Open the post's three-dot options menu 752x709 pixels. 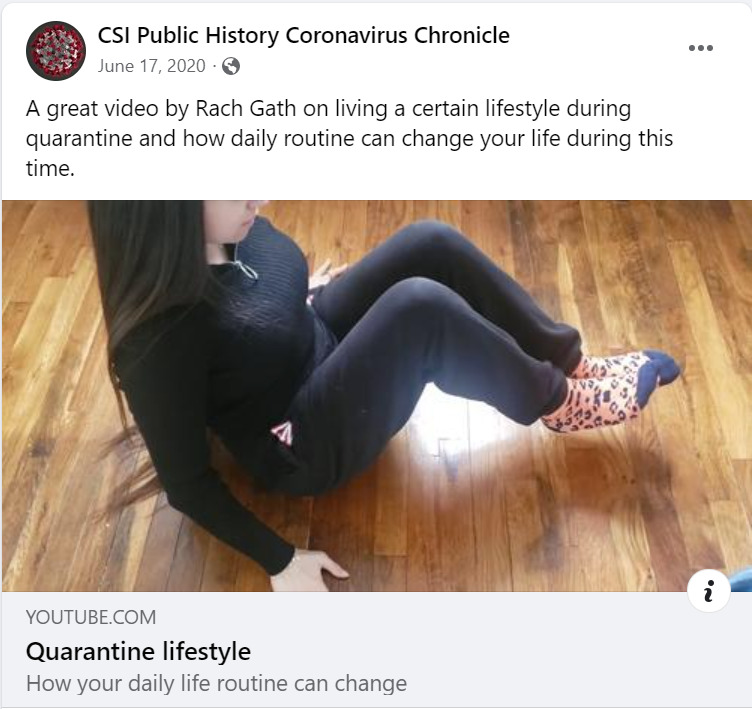coord(701,48)
